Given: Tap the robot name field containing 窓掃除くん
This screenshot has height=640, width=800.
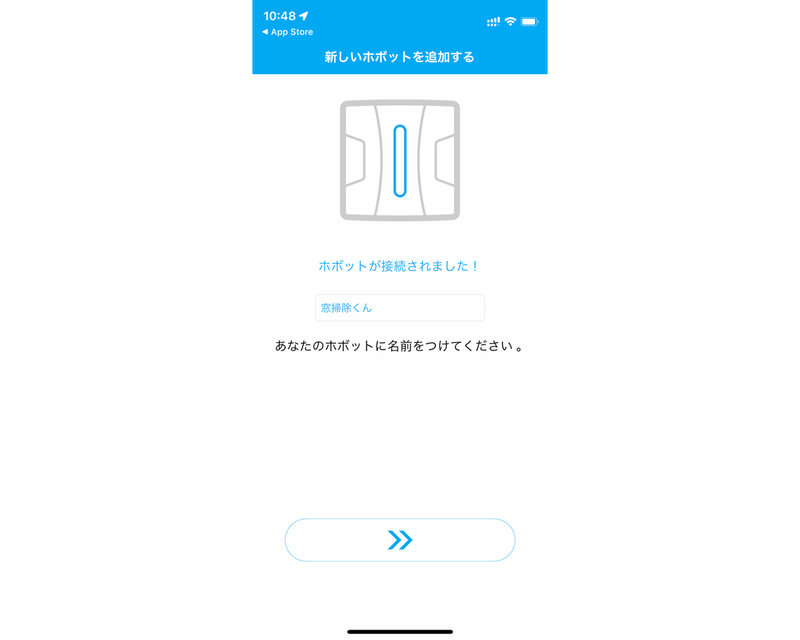Looking at the screenshot, I should (400, 308).
